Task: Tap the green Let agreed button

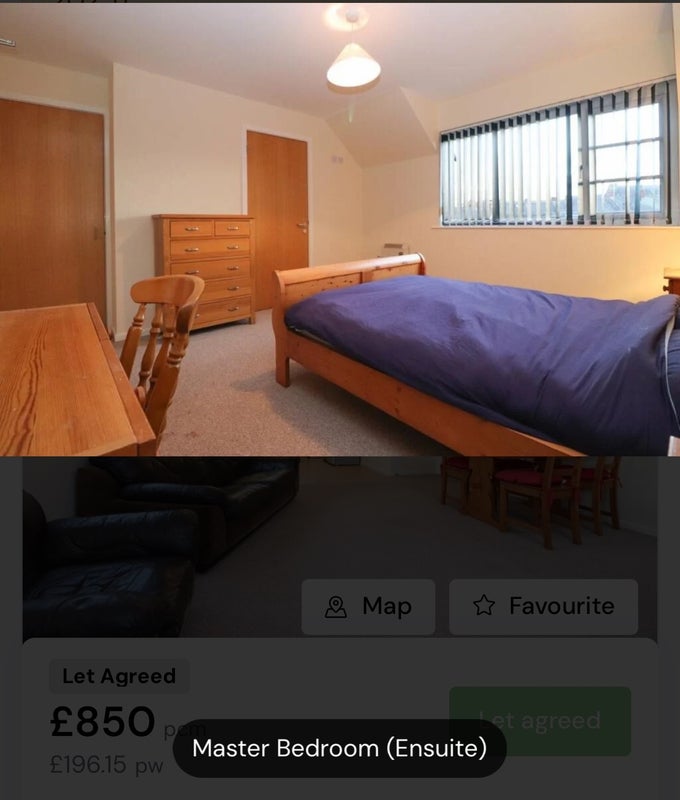Action: 540,720
